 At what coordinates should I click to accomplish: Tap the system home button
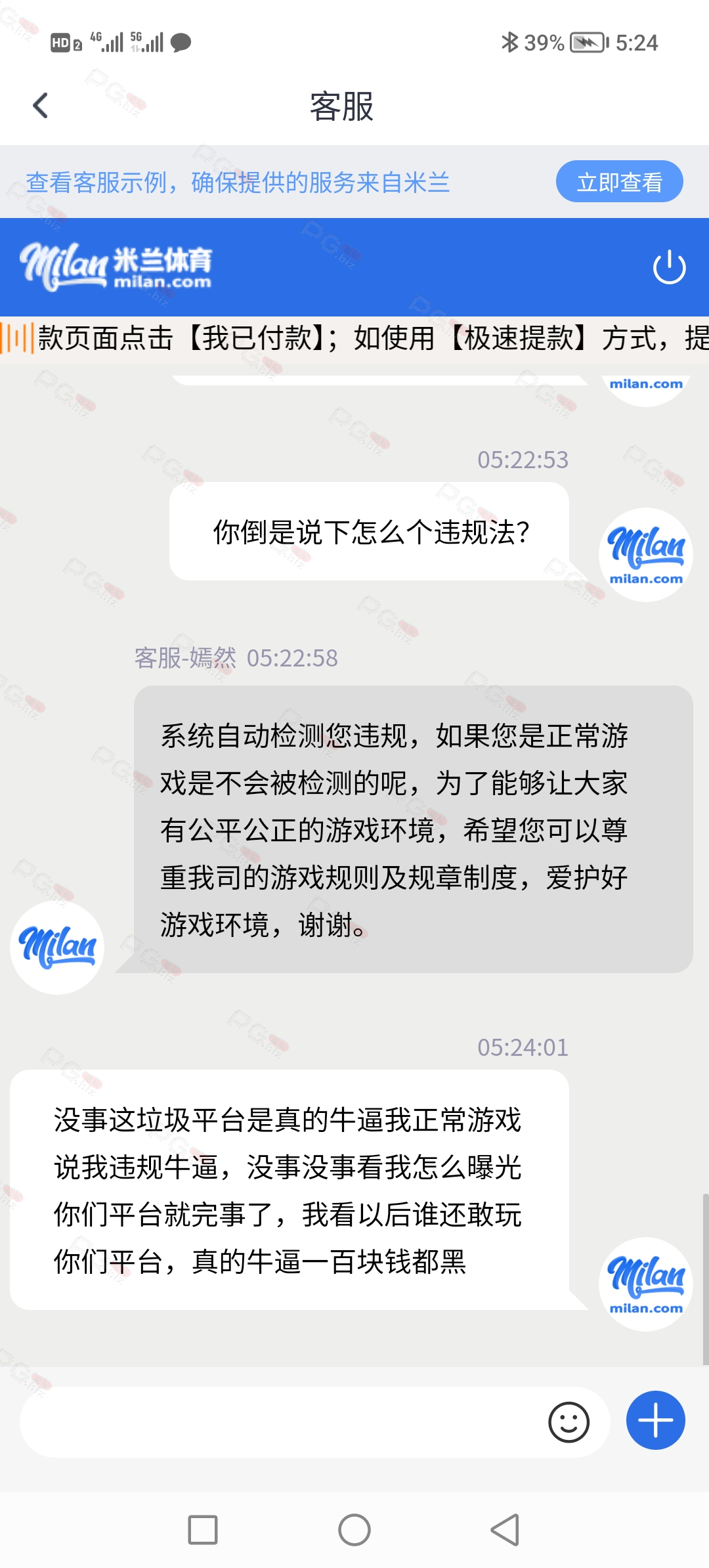coord(354,1530)
